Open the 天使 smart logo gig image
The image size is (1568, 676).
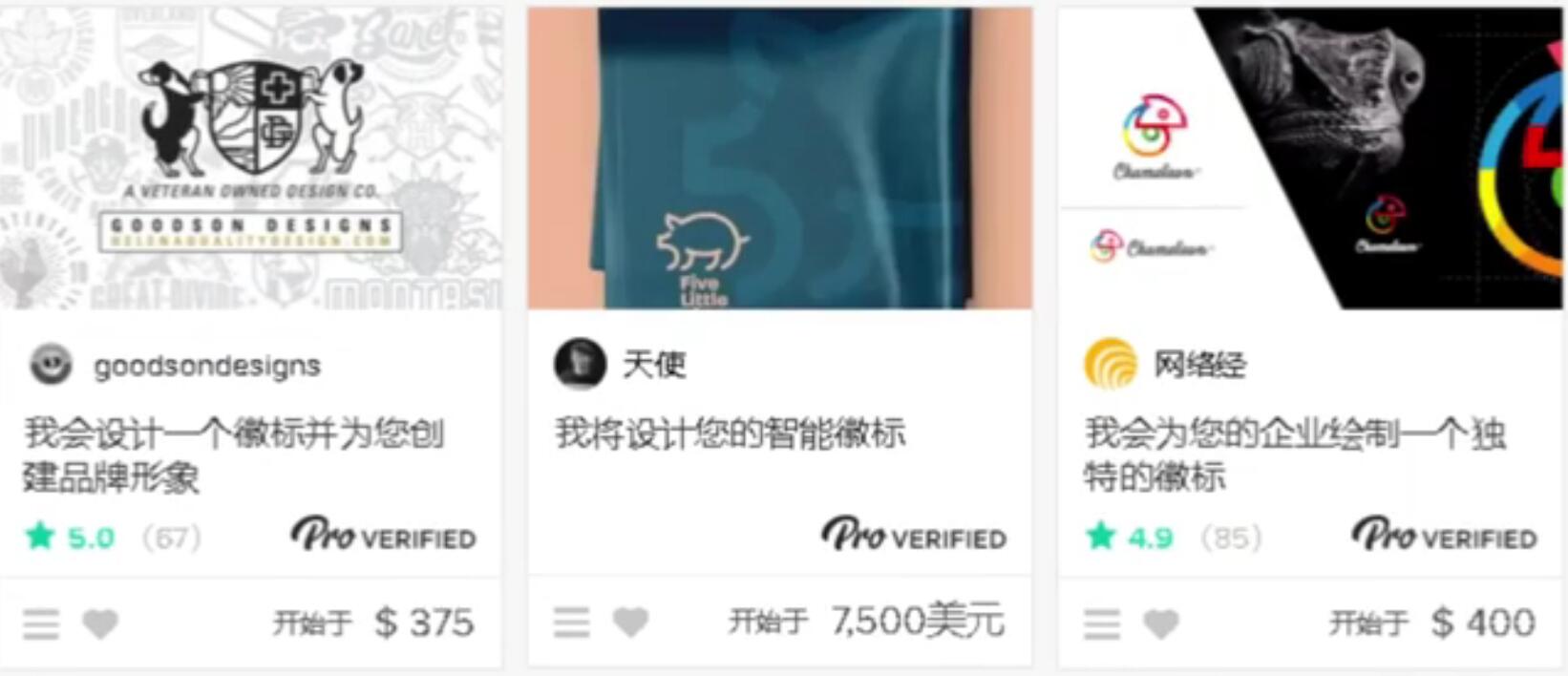tap(779, 158)
